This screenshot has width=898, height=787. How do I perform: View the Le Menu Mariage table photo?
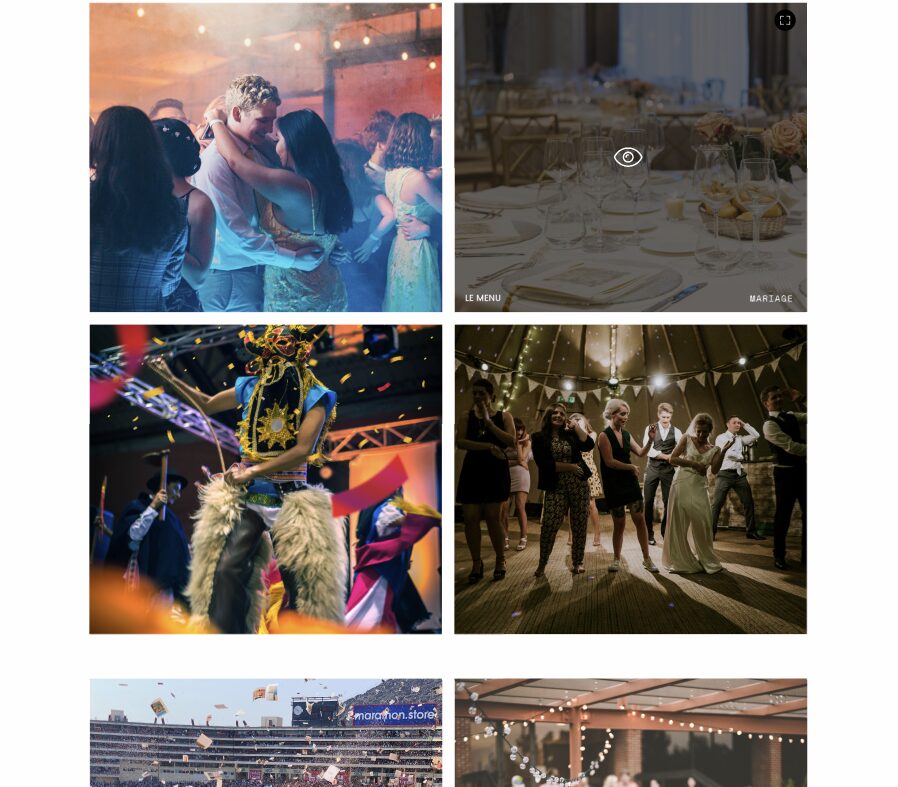point(628,157)
